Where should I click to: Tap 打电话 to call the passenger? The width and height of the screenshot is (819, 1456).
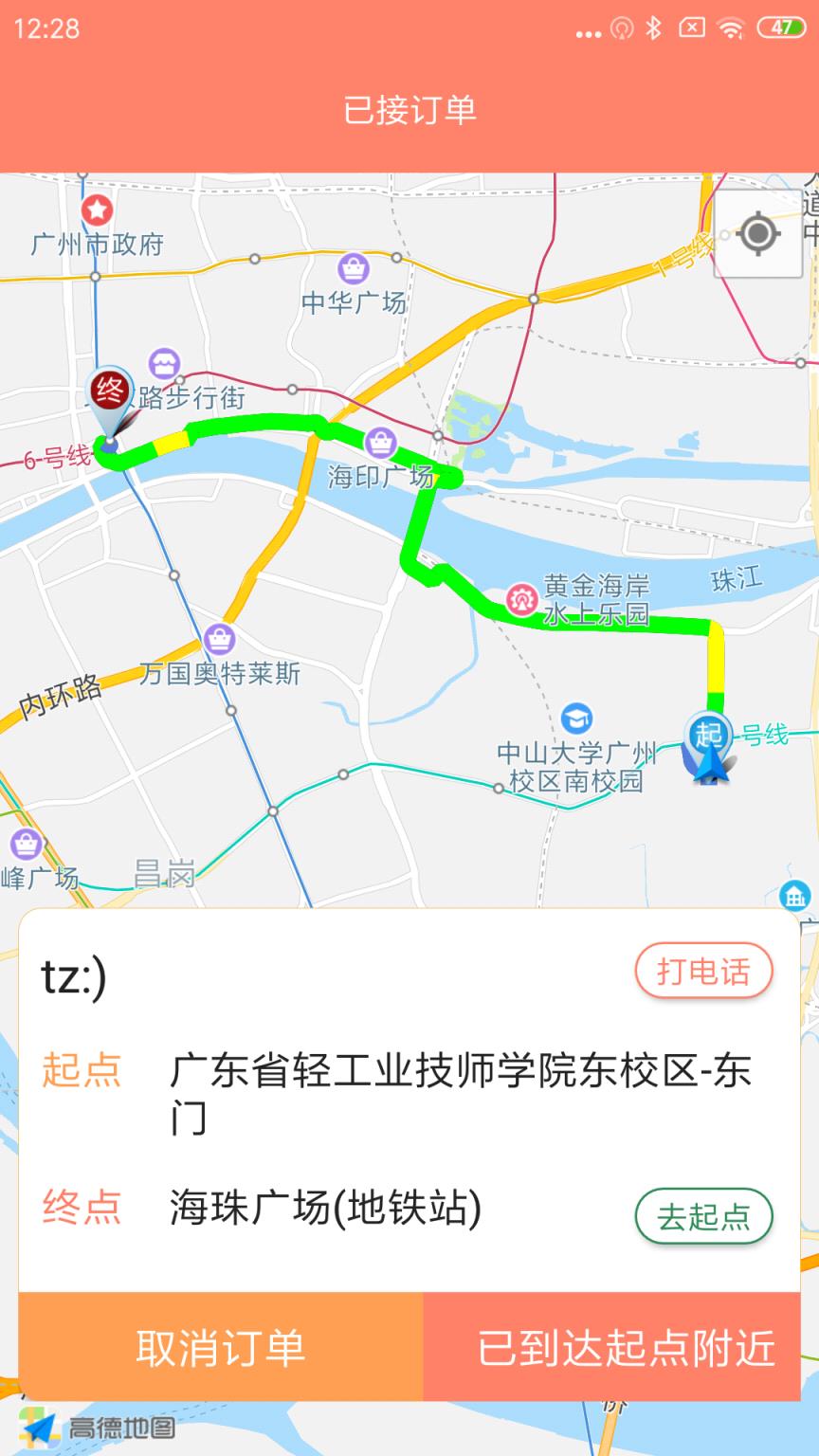pyautogui.click(x=702, y=971)
